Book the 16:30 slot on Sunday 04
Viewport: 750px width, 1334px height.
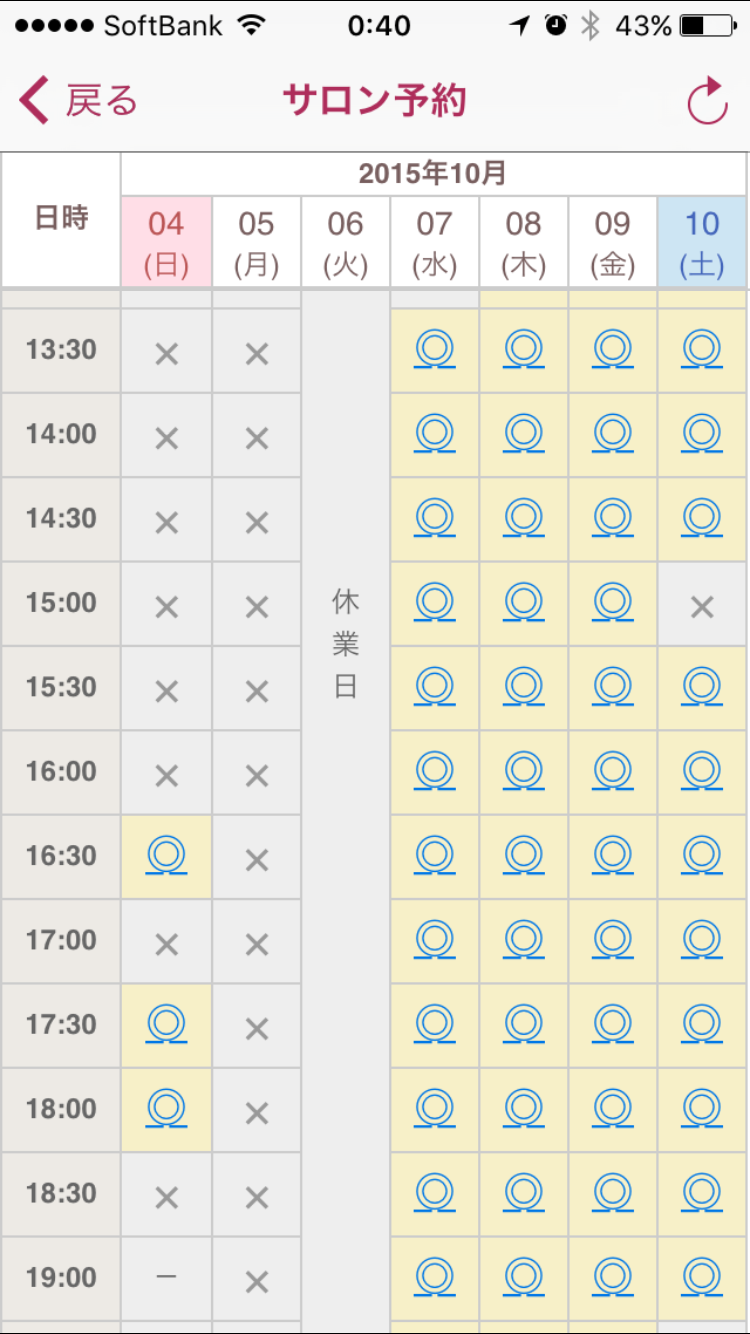[x=166, y=856]
